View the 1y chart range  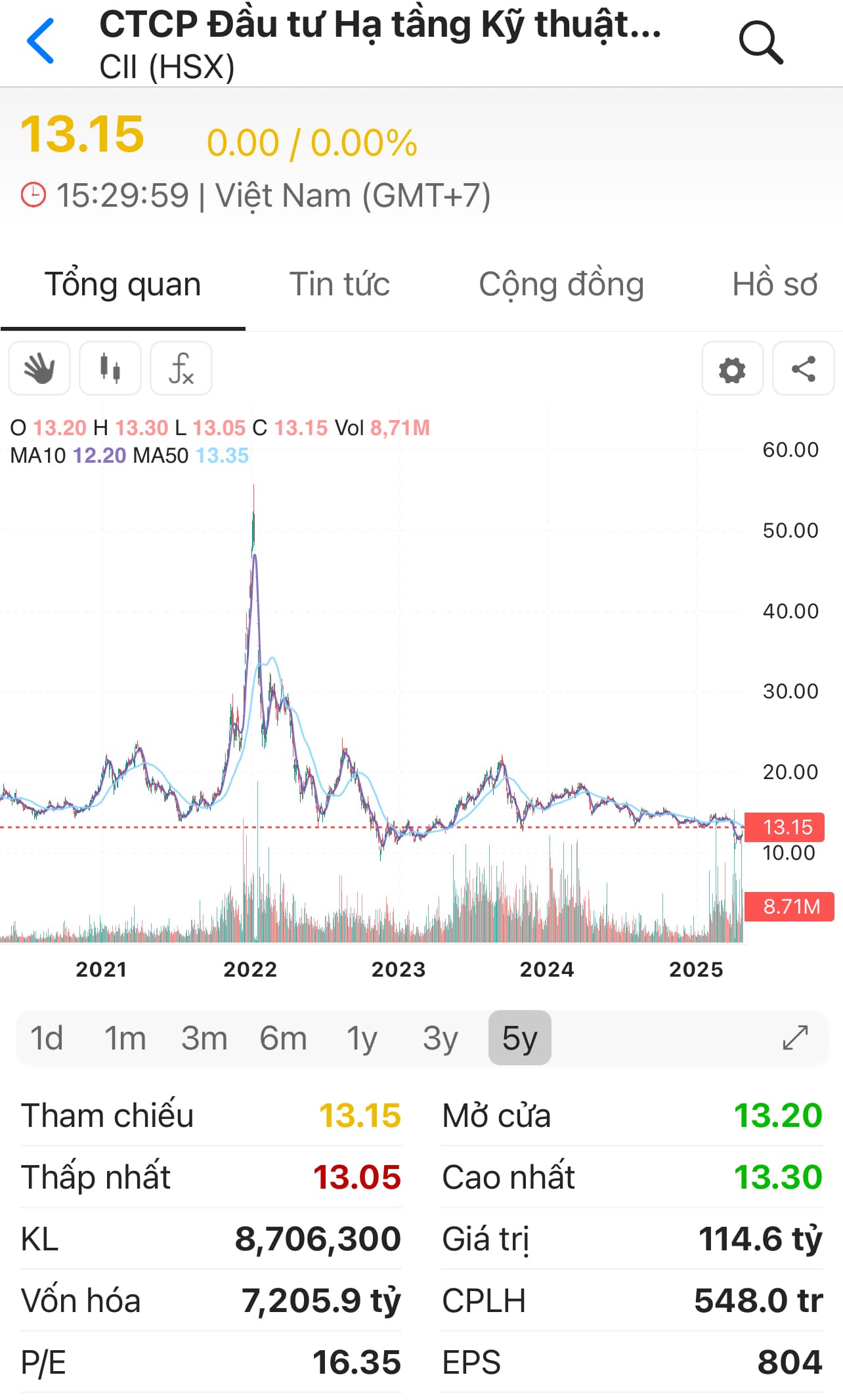[x=362, y=1038]
